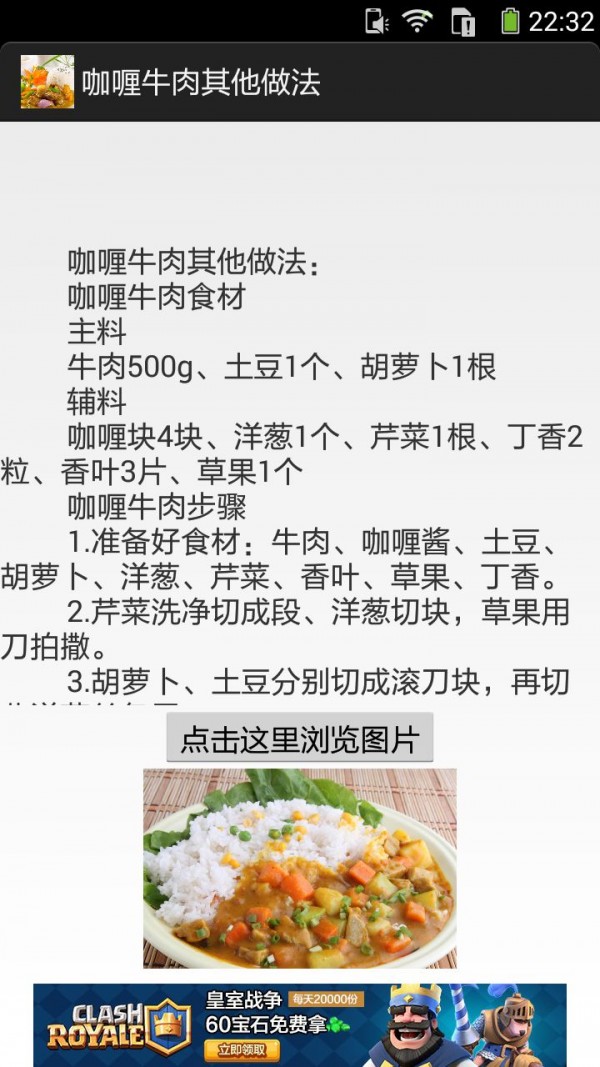
Task: Open the curry beef rice photo
Action: [x=299, y=867]
